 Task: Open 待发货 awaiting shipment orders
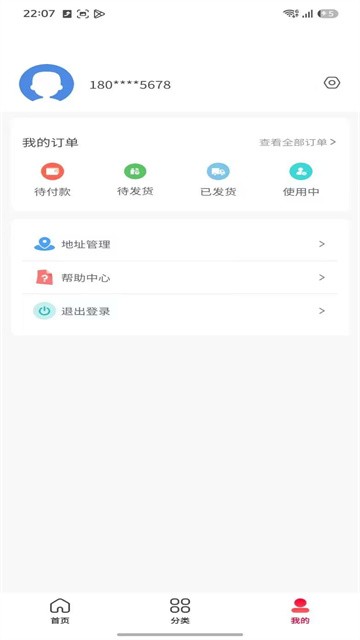coord(135,180)
